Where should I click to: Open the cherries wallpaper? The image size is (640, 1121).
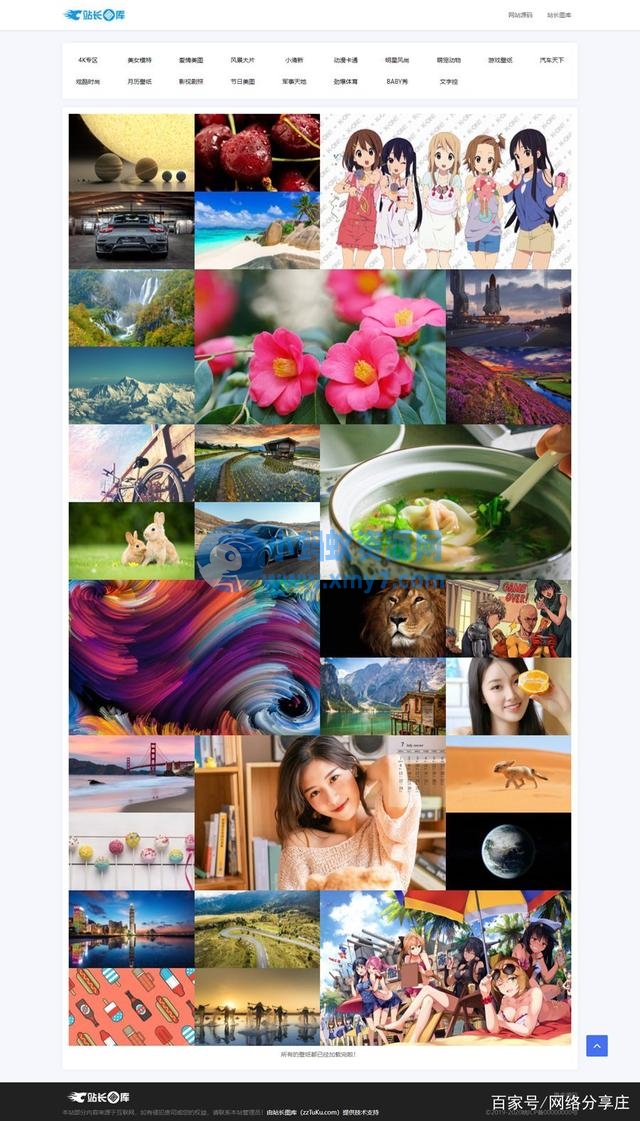point(257,152)
